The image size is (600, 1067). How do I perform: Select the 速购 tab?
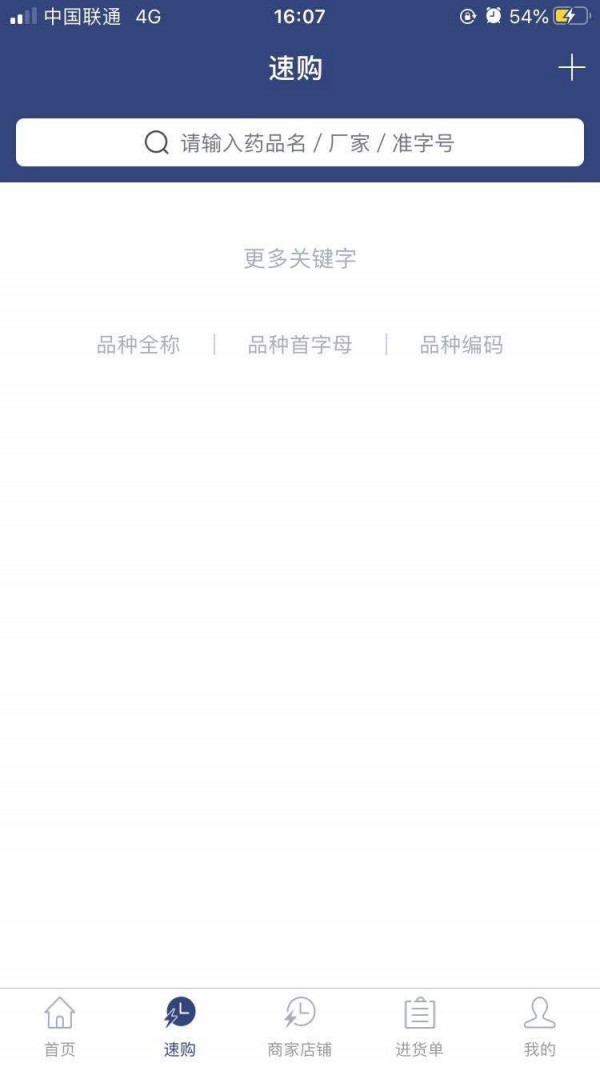(180, 1026)
